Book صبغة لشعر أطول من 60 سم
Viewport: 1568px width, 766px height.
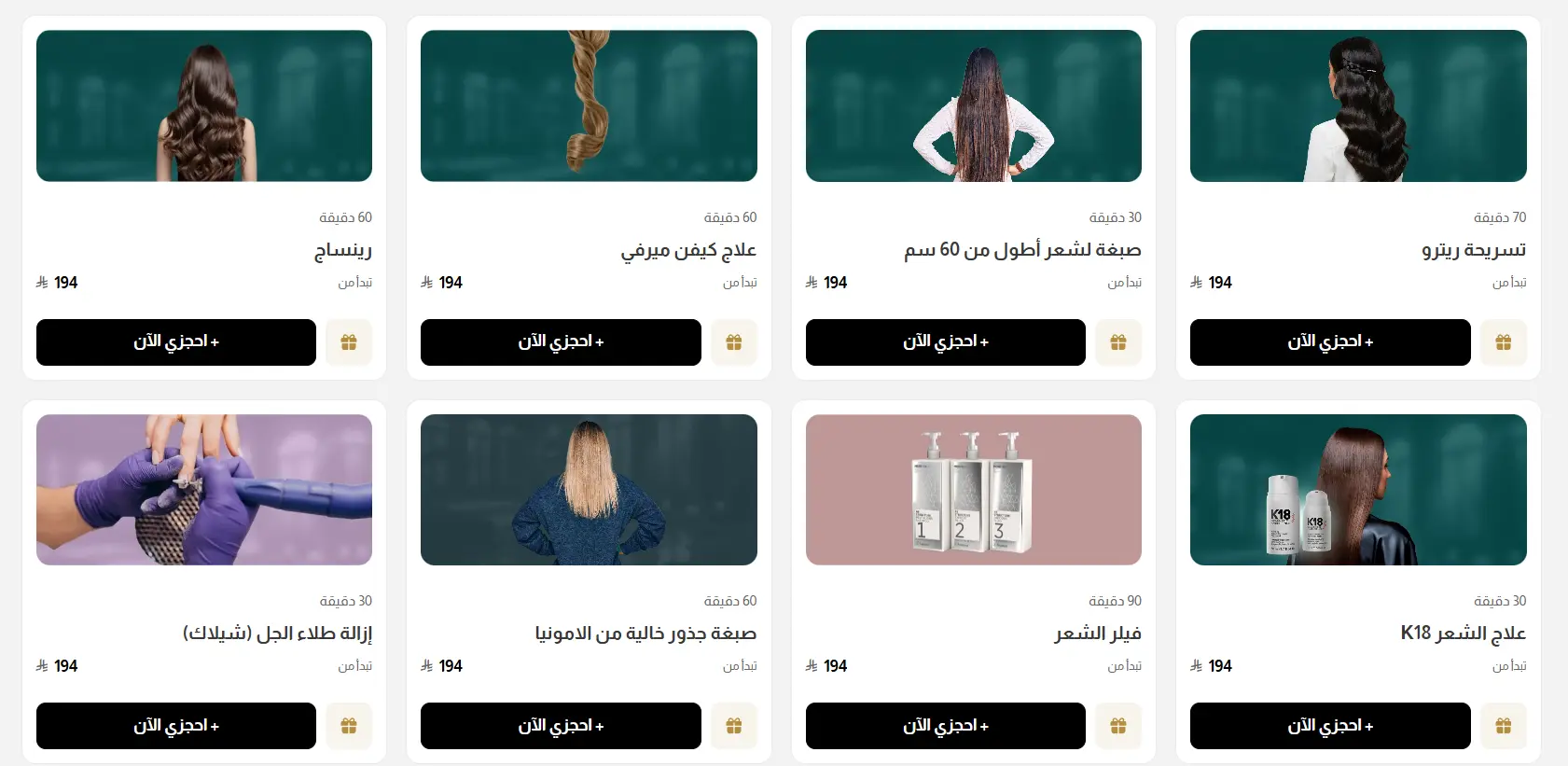coord(945,342)
